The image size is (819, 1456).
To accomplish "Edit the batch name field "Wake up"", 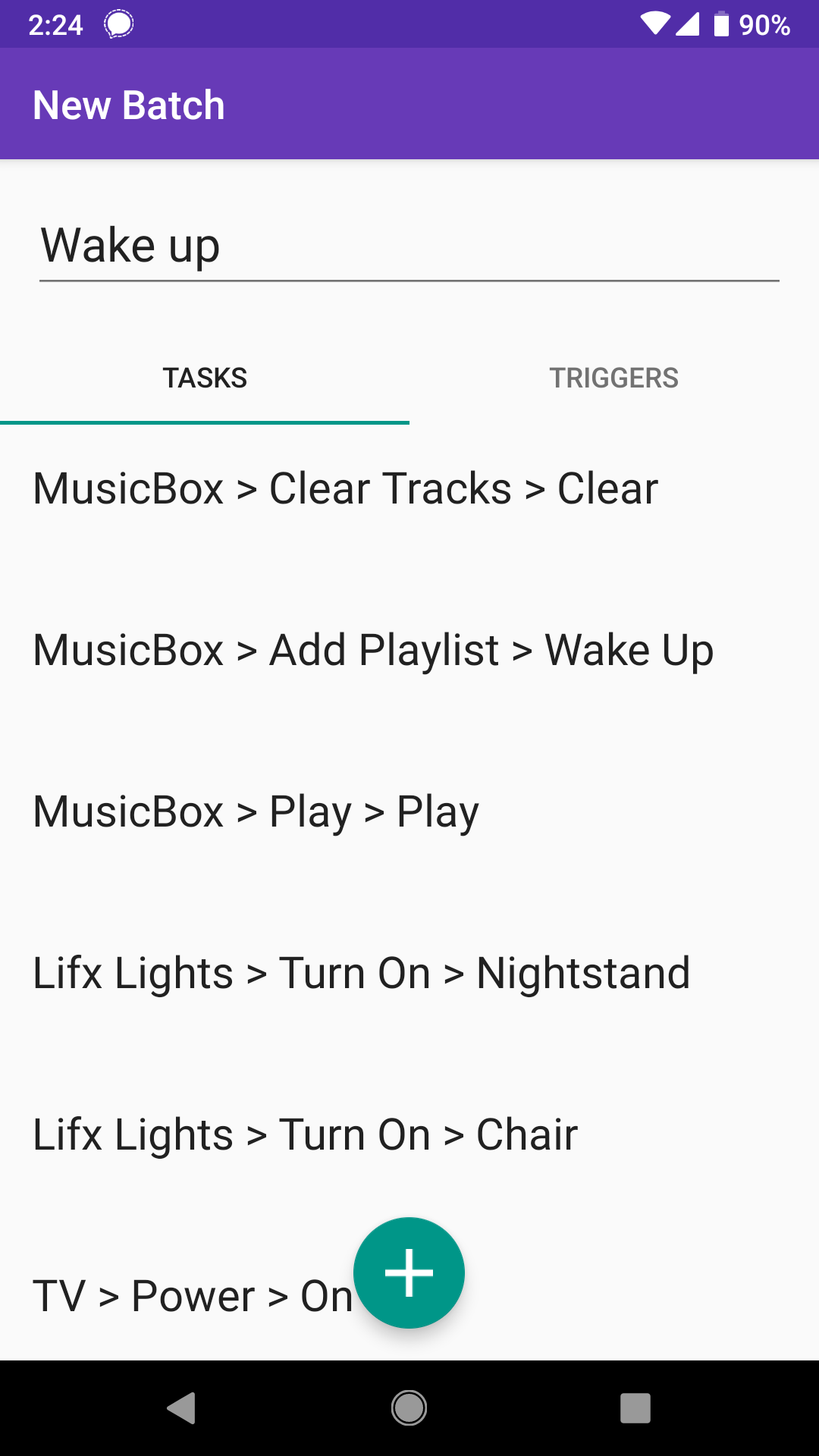I will (409, 246).
